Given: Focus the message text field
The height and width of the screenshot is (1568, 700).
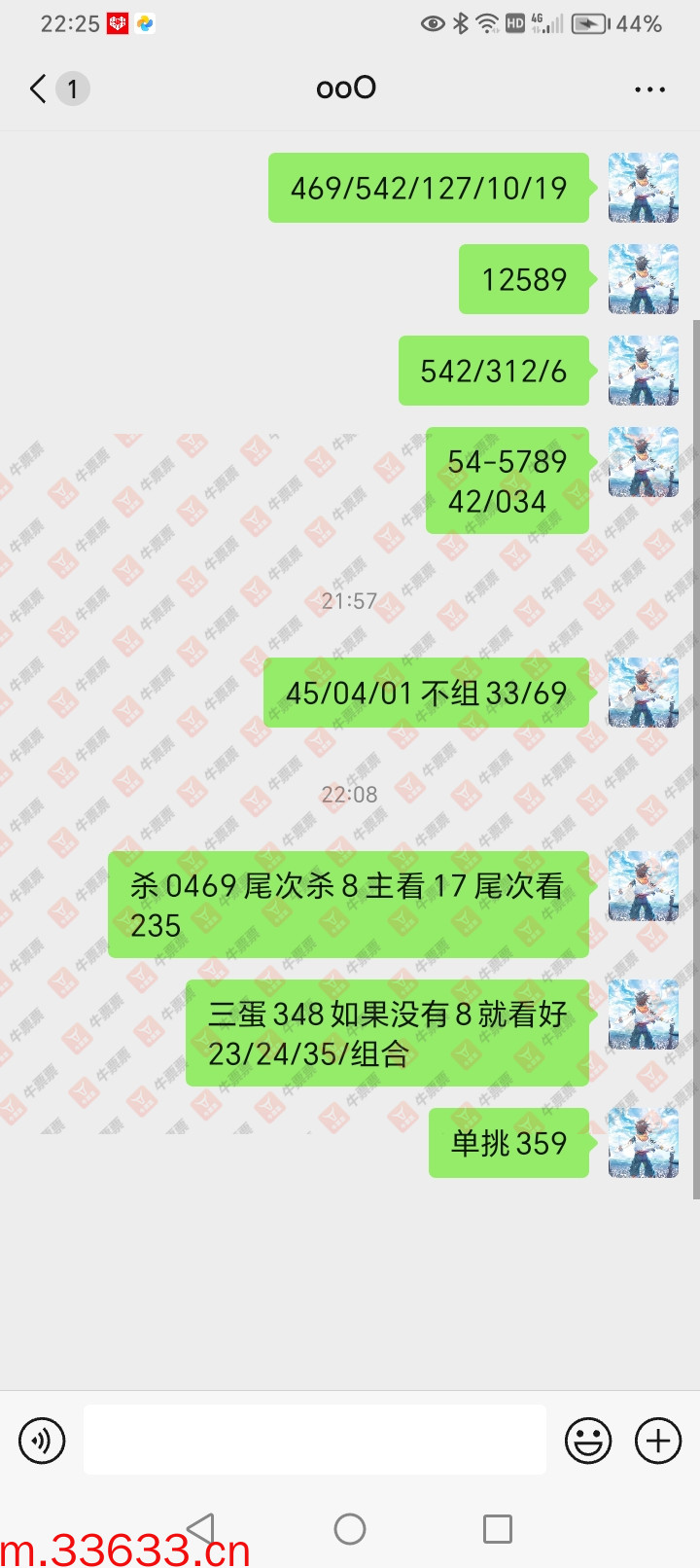Looking at the screenshot, I should tap(314, 1440).
